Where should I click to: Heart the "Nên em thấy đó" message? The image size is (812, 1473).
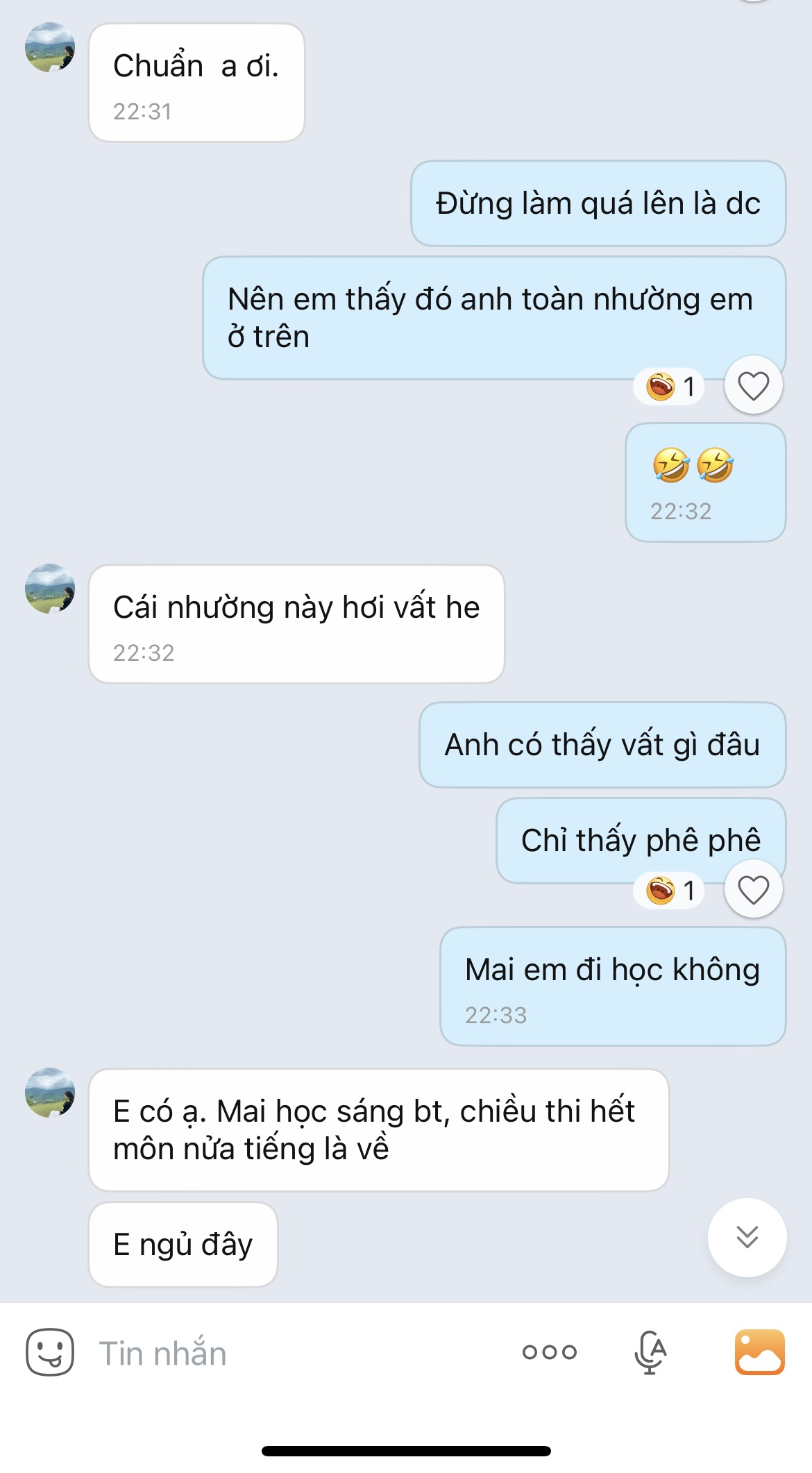(x=753, y=385)
